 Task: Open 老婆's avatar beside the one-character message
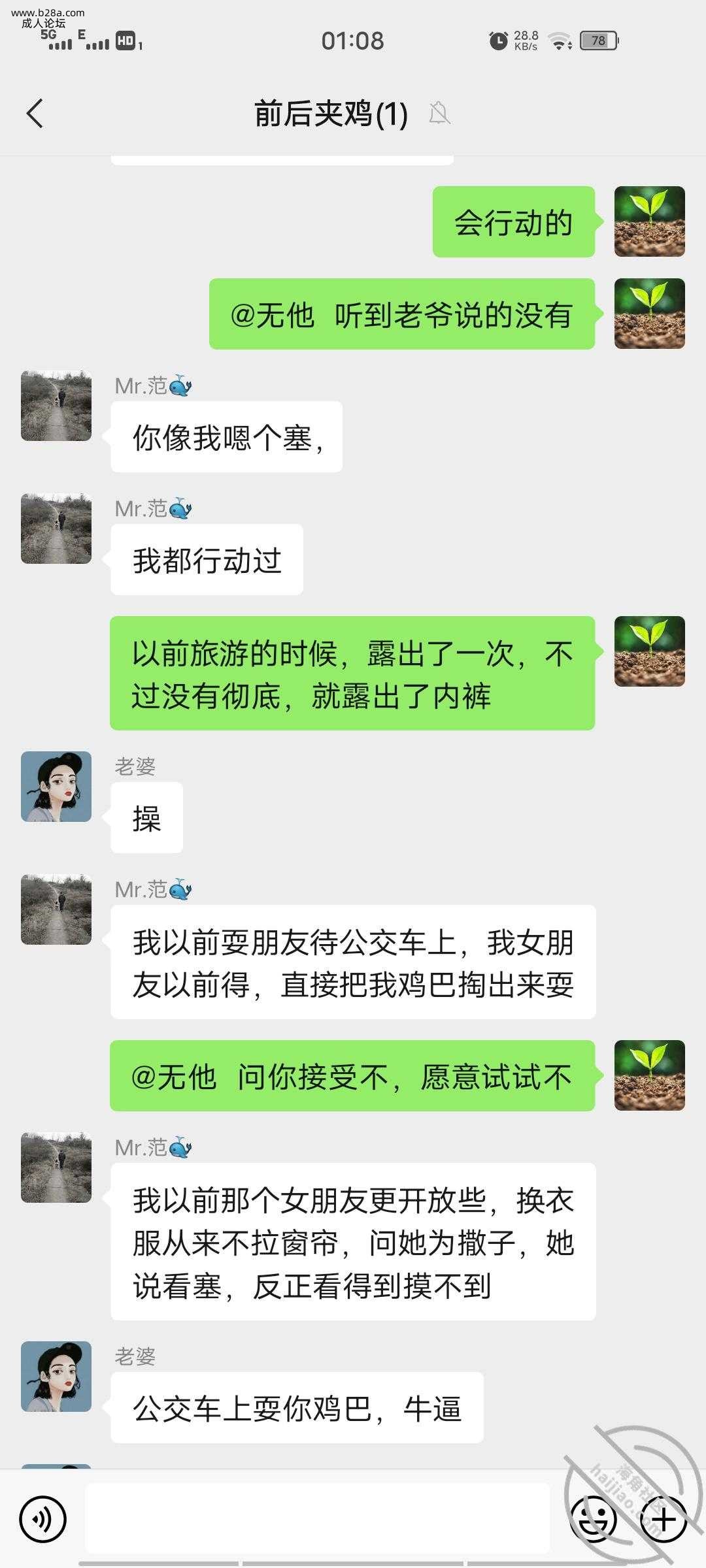point(56,787)
